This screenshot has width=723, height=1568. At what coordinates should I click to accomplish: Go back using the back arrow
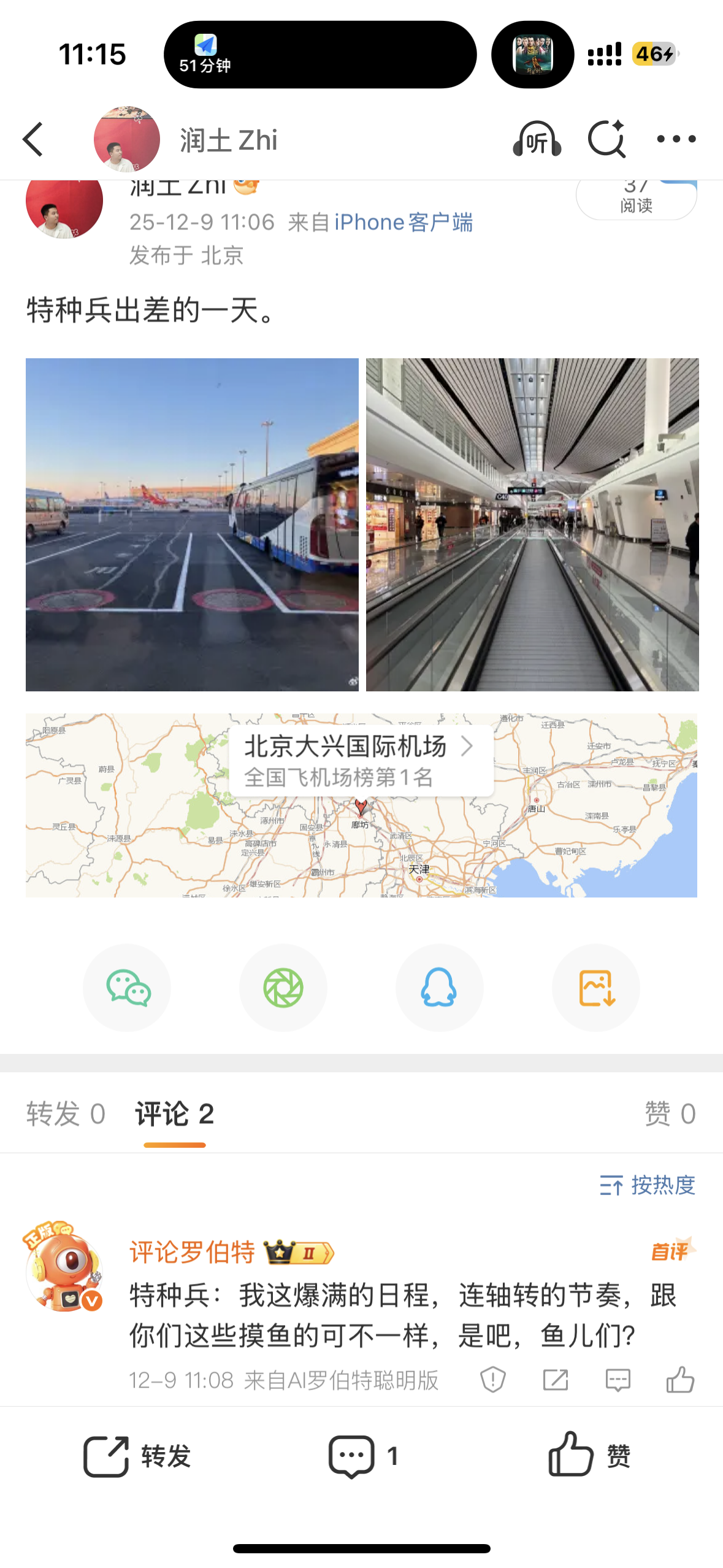tap(34, 140)
